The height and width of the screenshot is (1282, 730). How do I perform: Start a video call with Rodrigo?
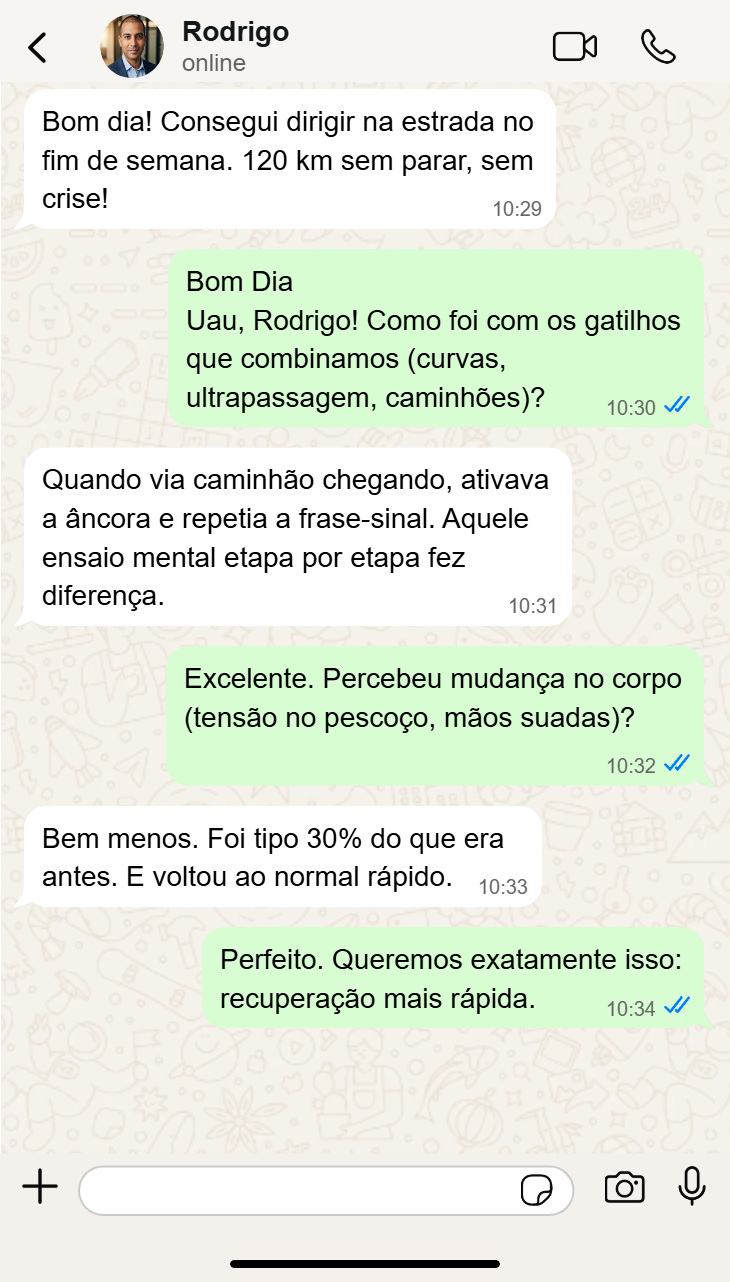[575, 46]
